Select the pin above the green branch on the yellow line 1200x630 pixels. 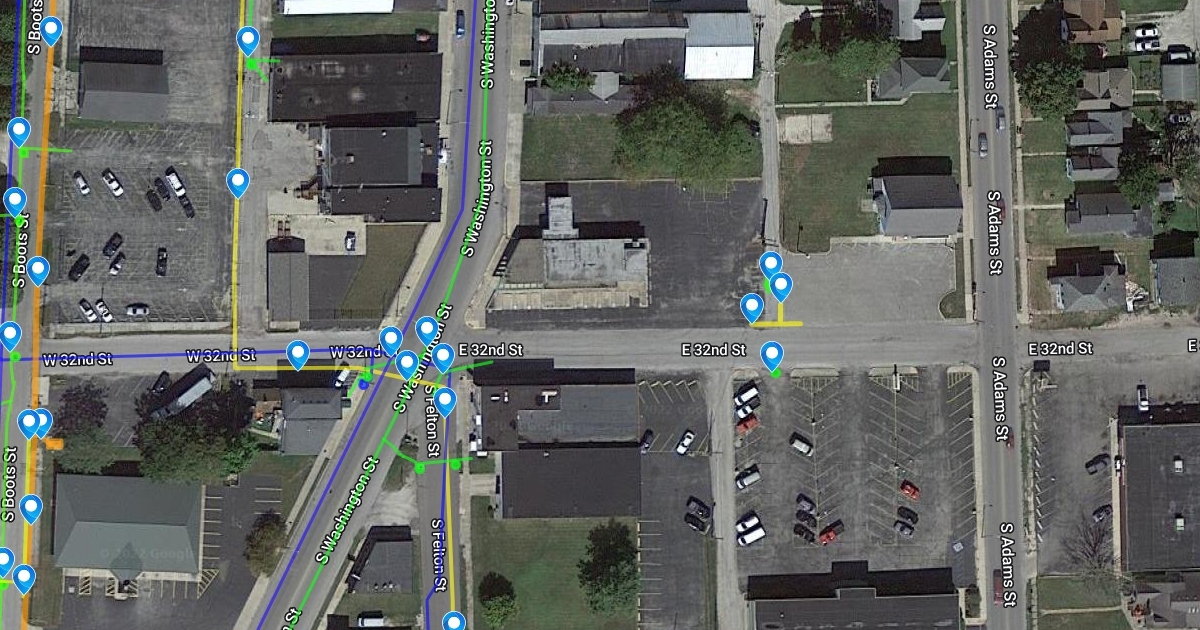[x=248, y=40]
